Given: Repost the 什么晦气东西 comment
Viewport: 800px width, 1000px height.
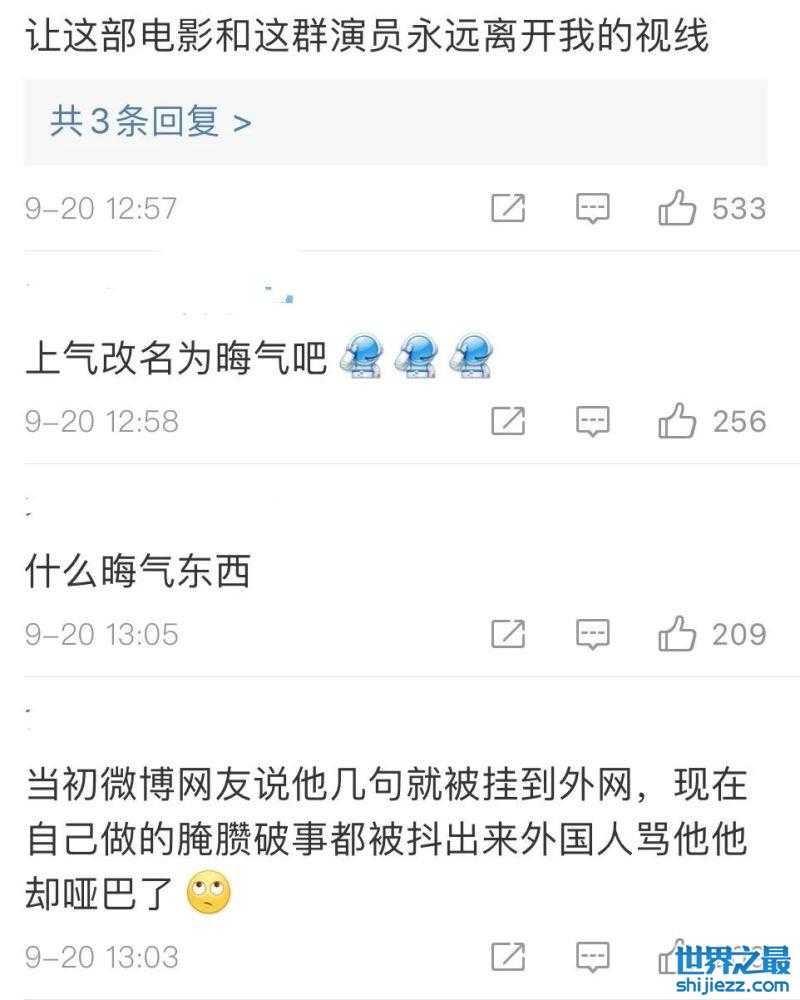Looking at the screenshot, I should point(508,634).
